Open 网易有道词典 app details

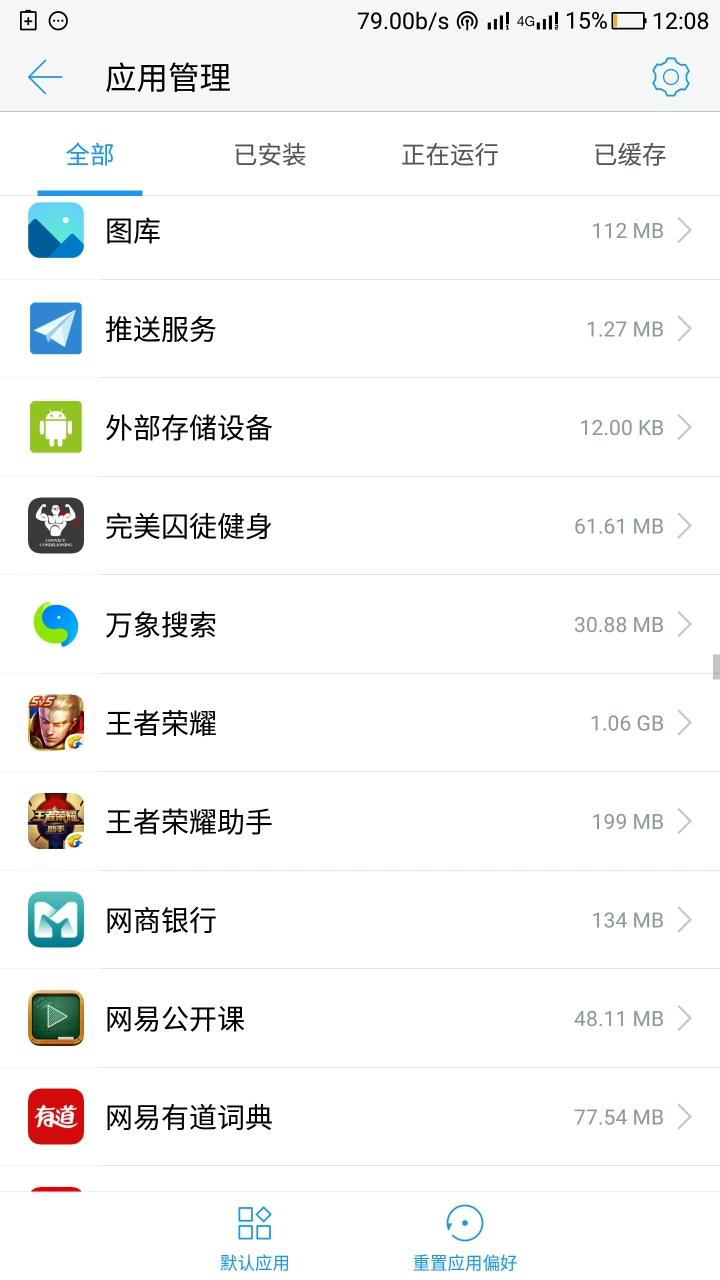coord(360,1117)
